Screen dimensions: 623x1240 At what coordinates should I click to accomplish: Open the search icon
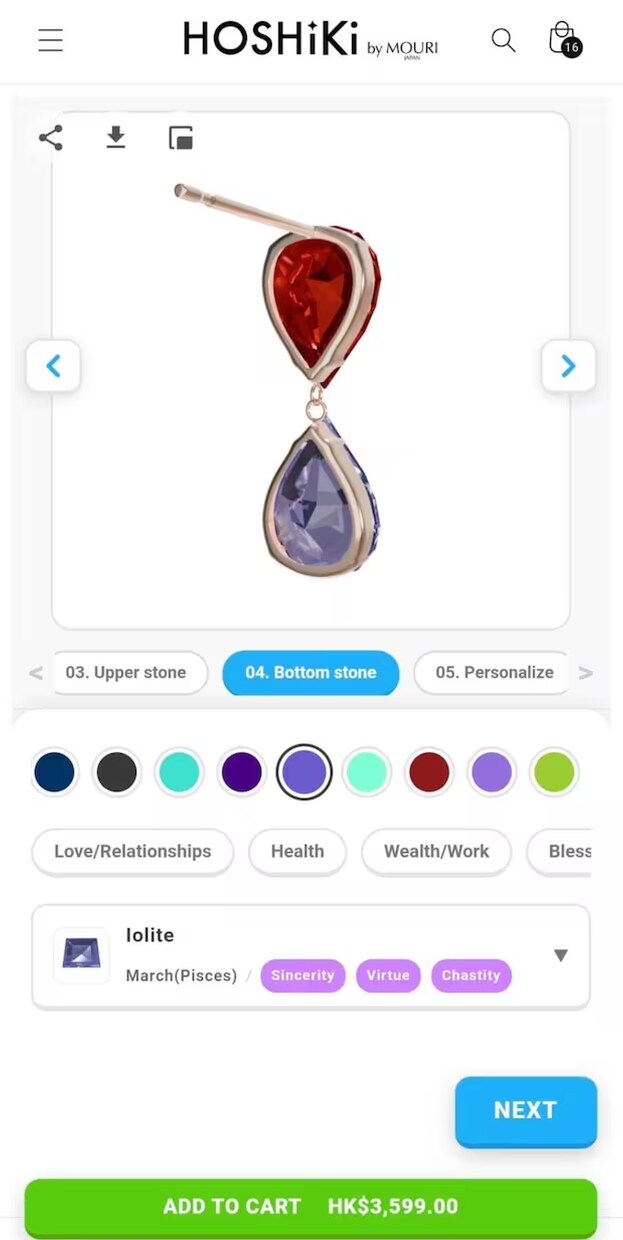click(503, 40)
